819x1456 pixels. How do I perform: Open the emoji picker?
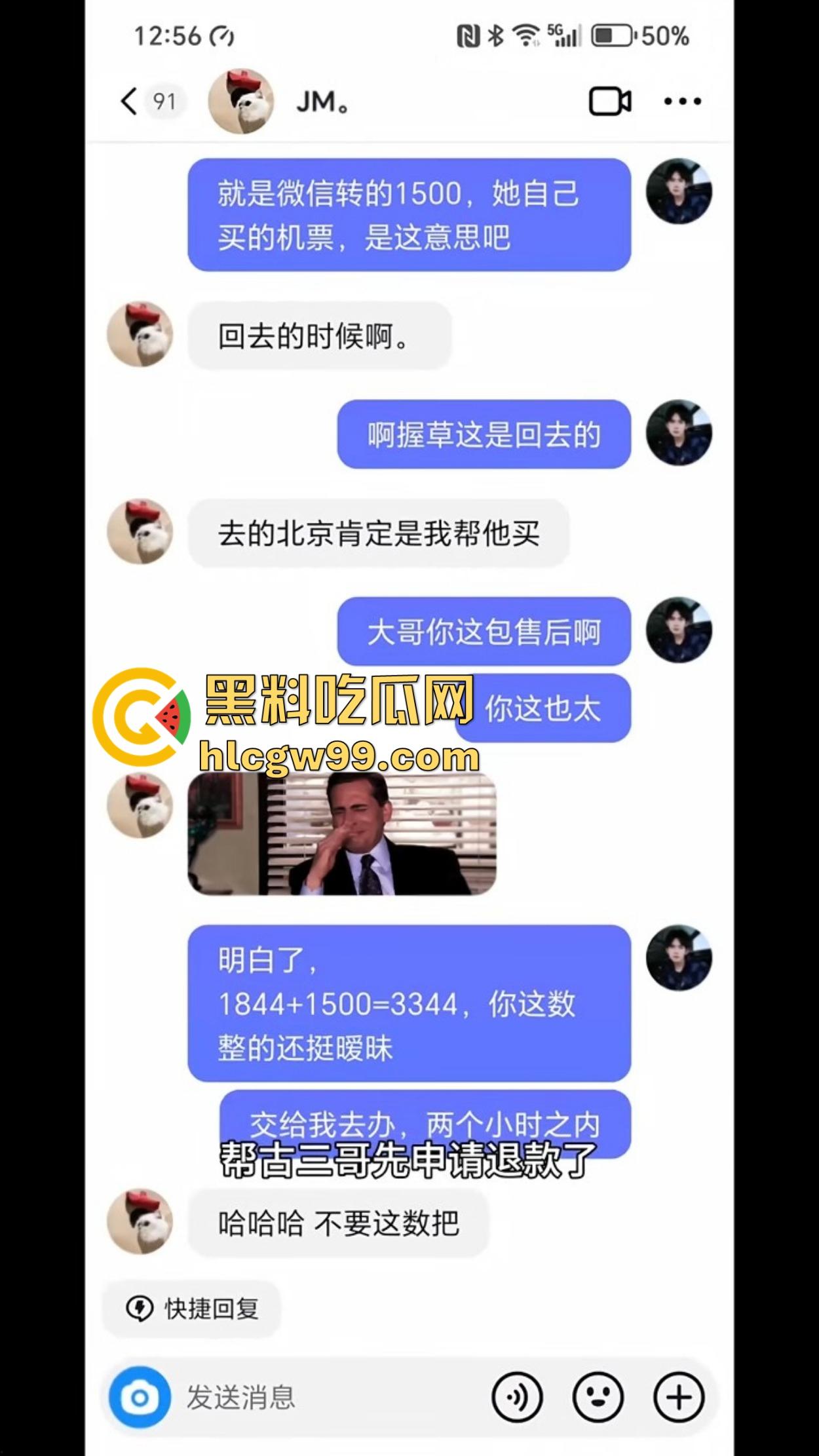coord(598,1394)
